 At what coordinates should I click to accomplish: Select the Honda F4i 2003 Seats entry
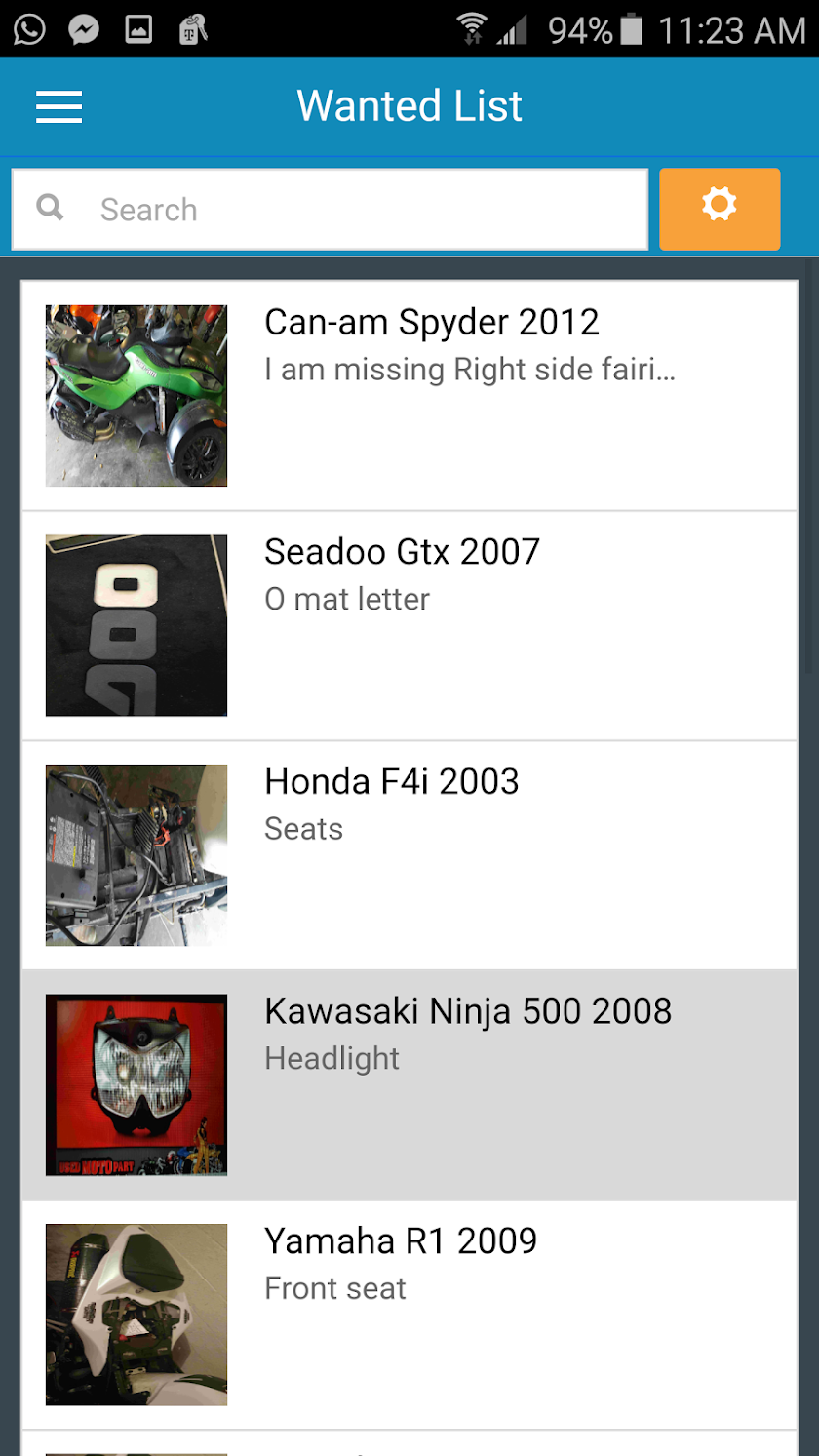point(409,855)
